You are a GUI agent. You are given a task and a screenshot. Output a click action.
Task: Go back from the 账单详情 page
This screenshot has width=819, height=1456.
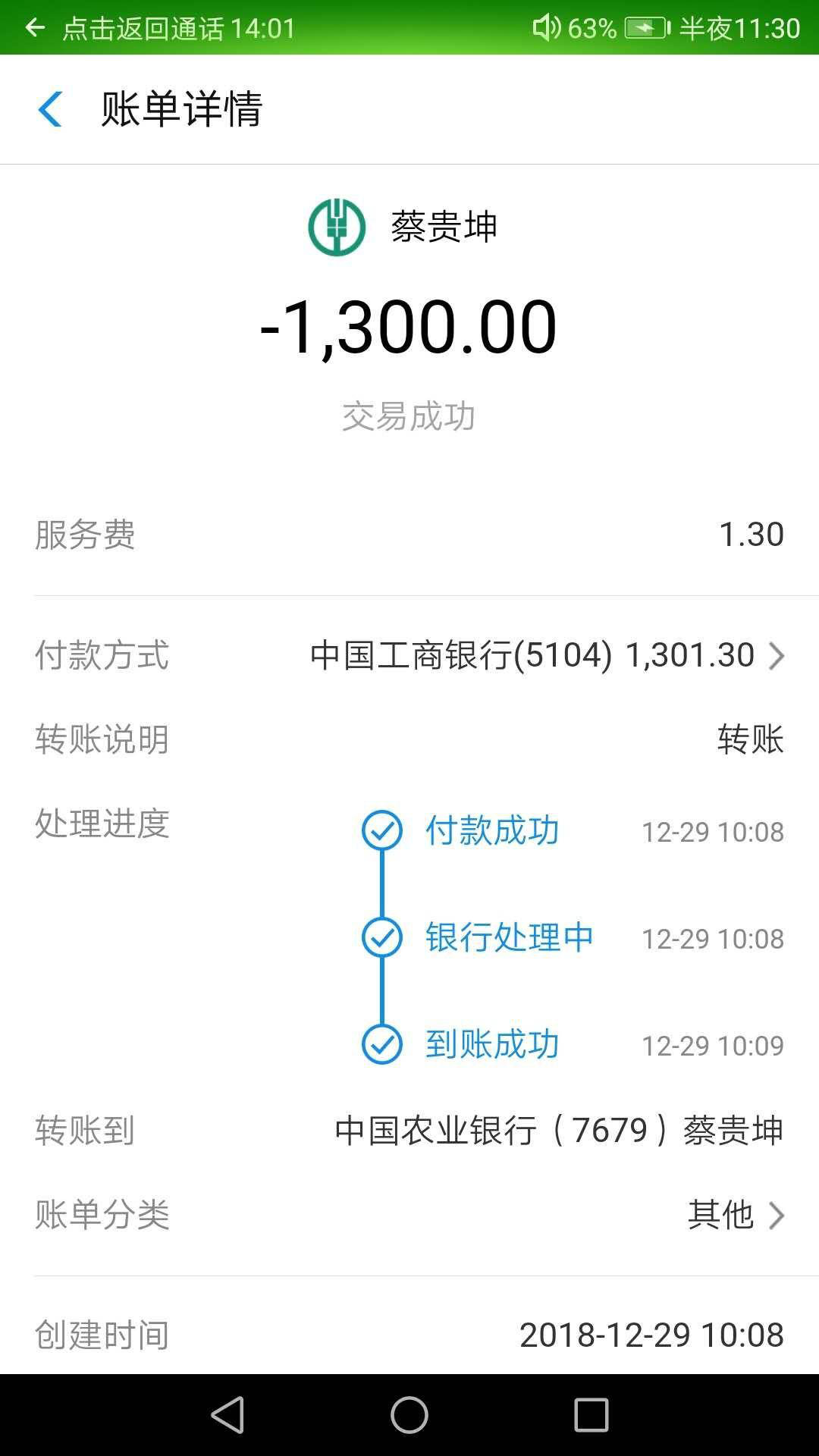[50, 109]
